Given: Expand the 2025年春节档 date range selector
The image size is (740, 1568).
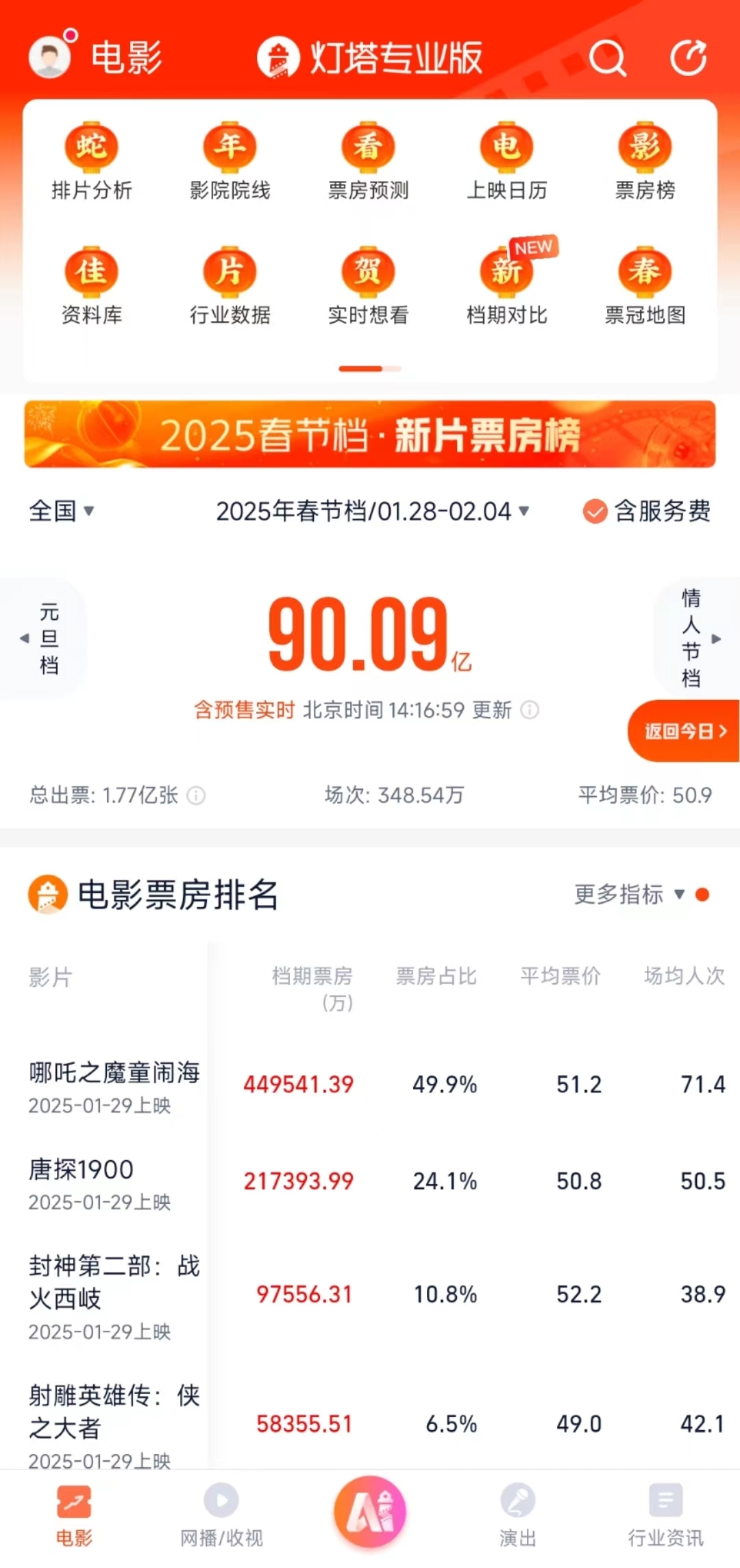Looking at the screenshot, I should (372, 511).
